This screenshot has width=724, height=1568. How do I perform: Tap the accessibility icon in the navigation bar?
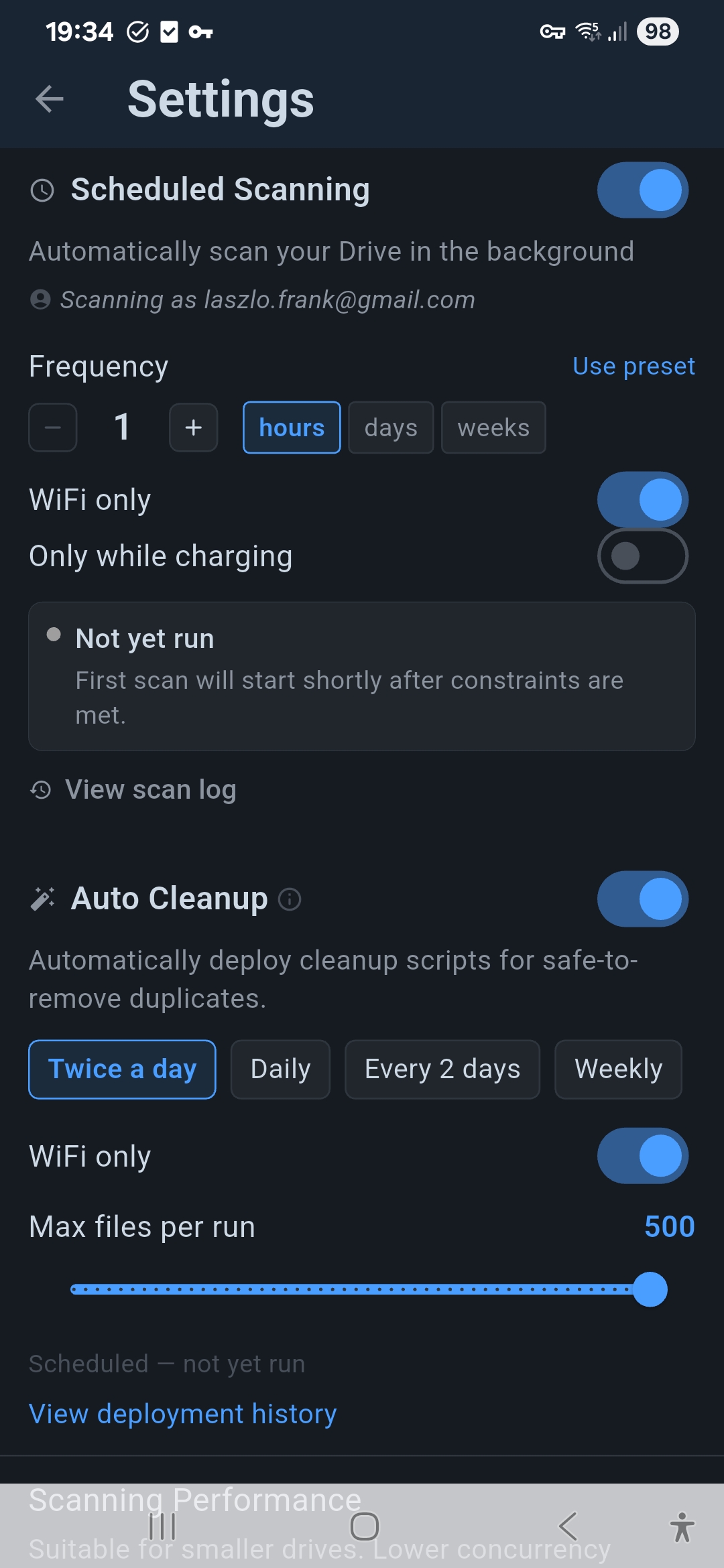point(681,1526)
